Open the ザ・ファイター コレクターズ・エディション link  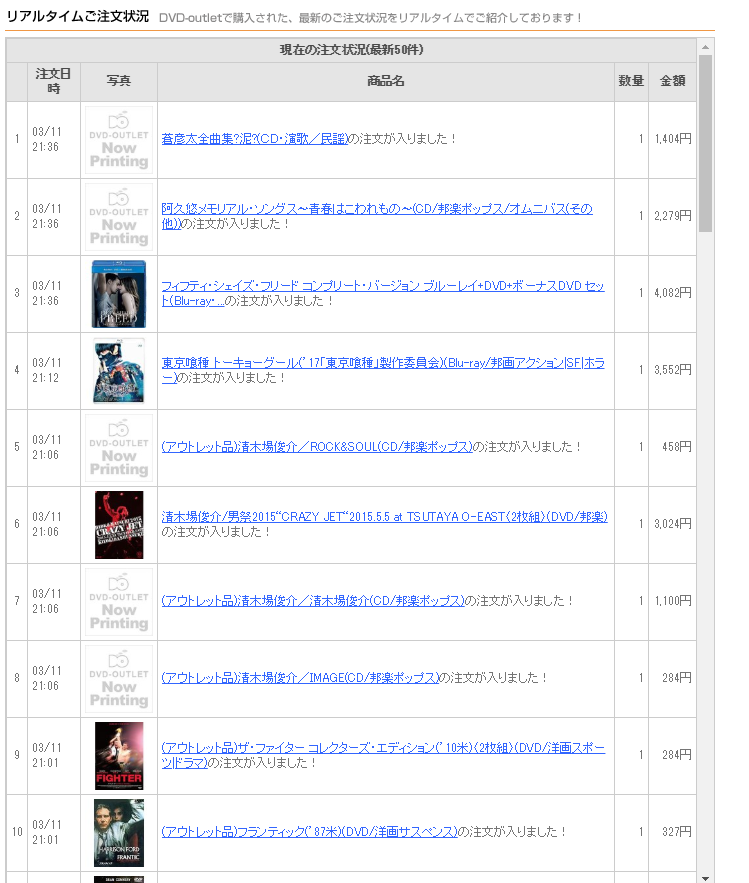pos(382,748)
